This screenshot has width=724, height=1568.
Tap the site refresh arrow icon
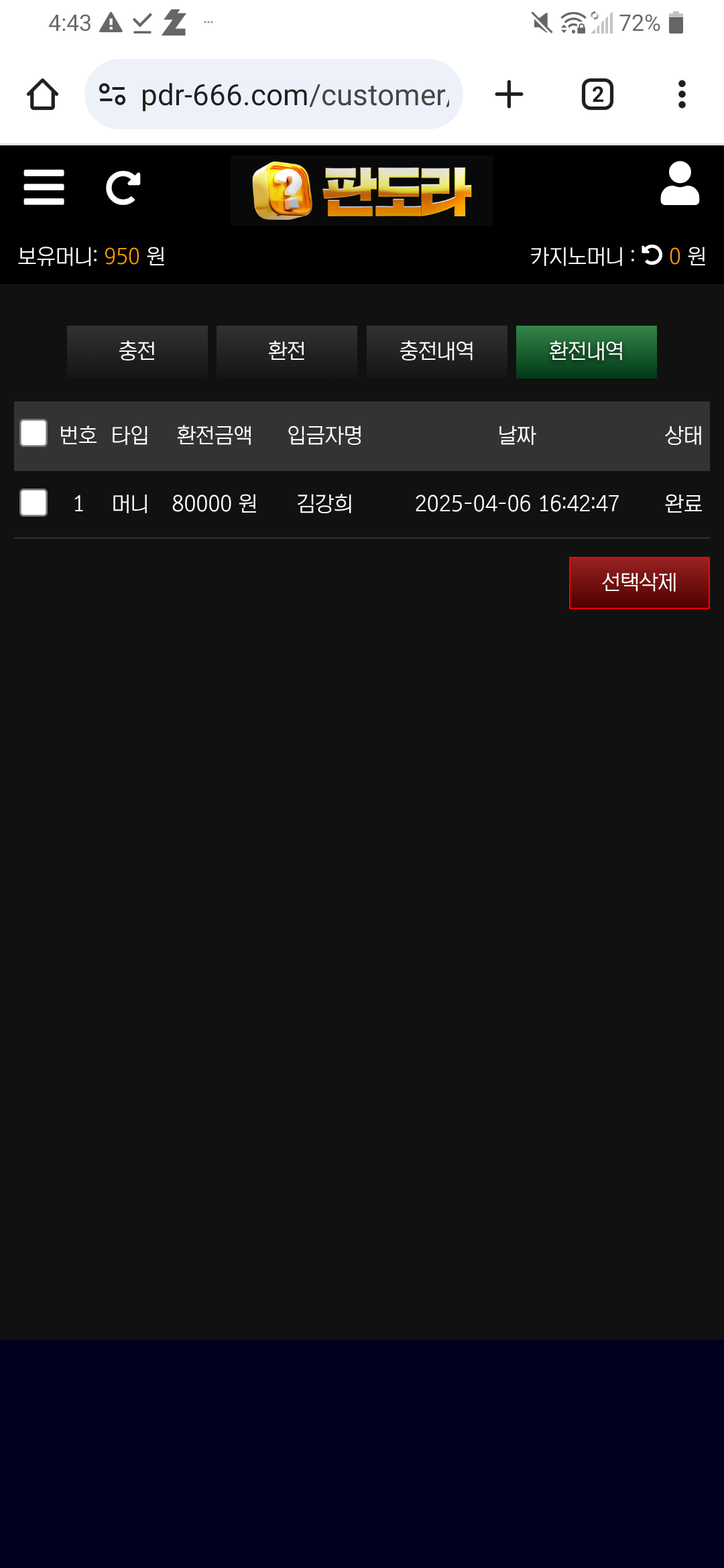[123, 188]
